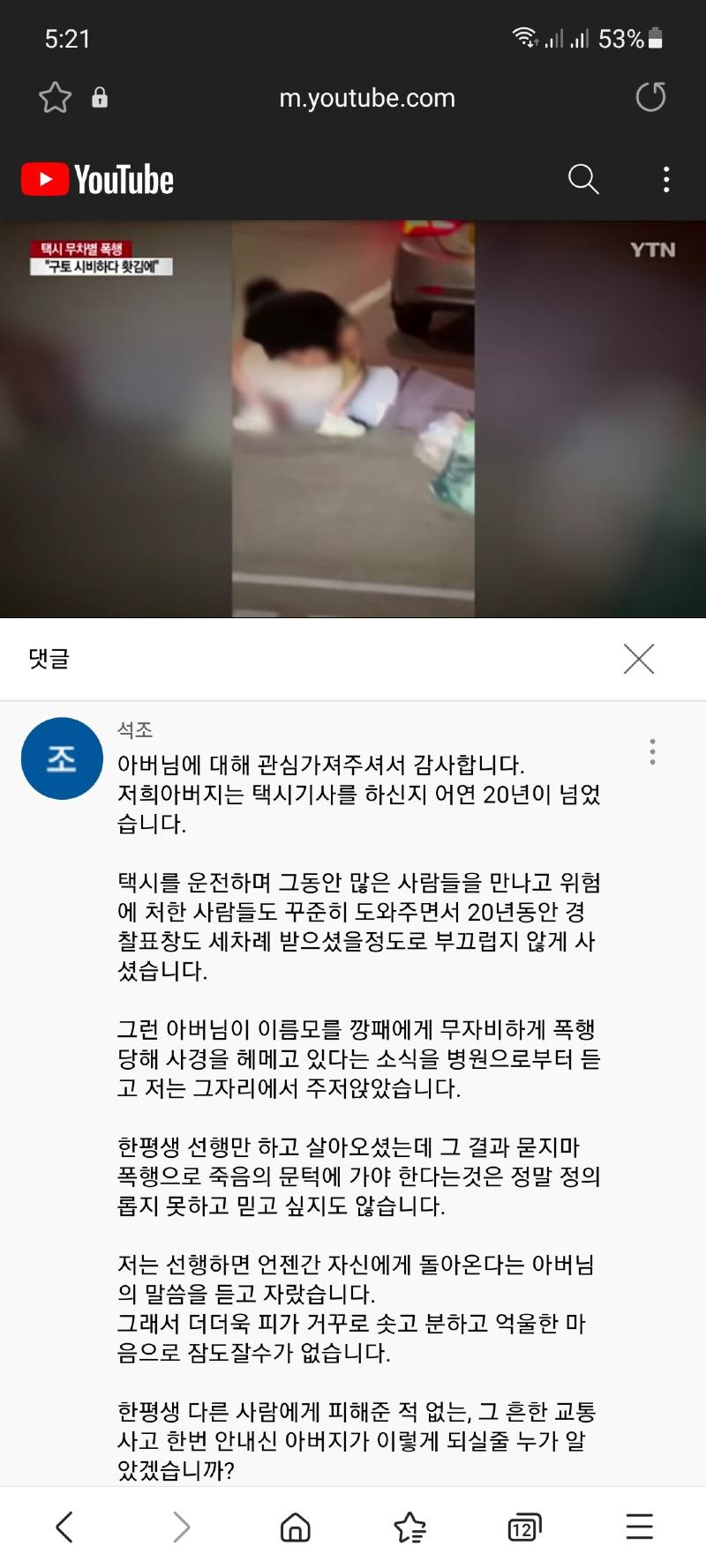Image resolution: width=706 pixels, height=1568 pixels.
Task: Go to the browser home page
Action: [x=295, y=1527]
